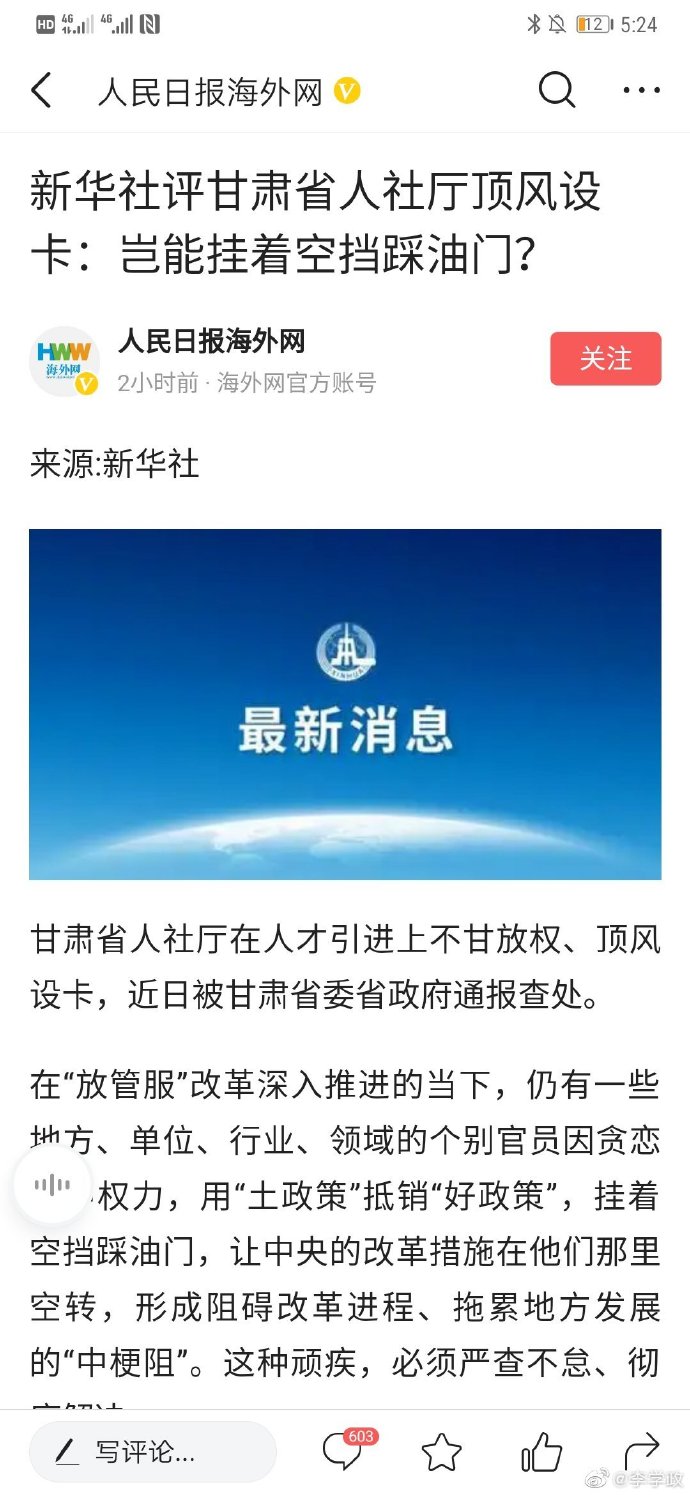Share the article with the arrow icon
Image resolution: width=690 pixels, height=1495 pixels.
[640, 1450]
